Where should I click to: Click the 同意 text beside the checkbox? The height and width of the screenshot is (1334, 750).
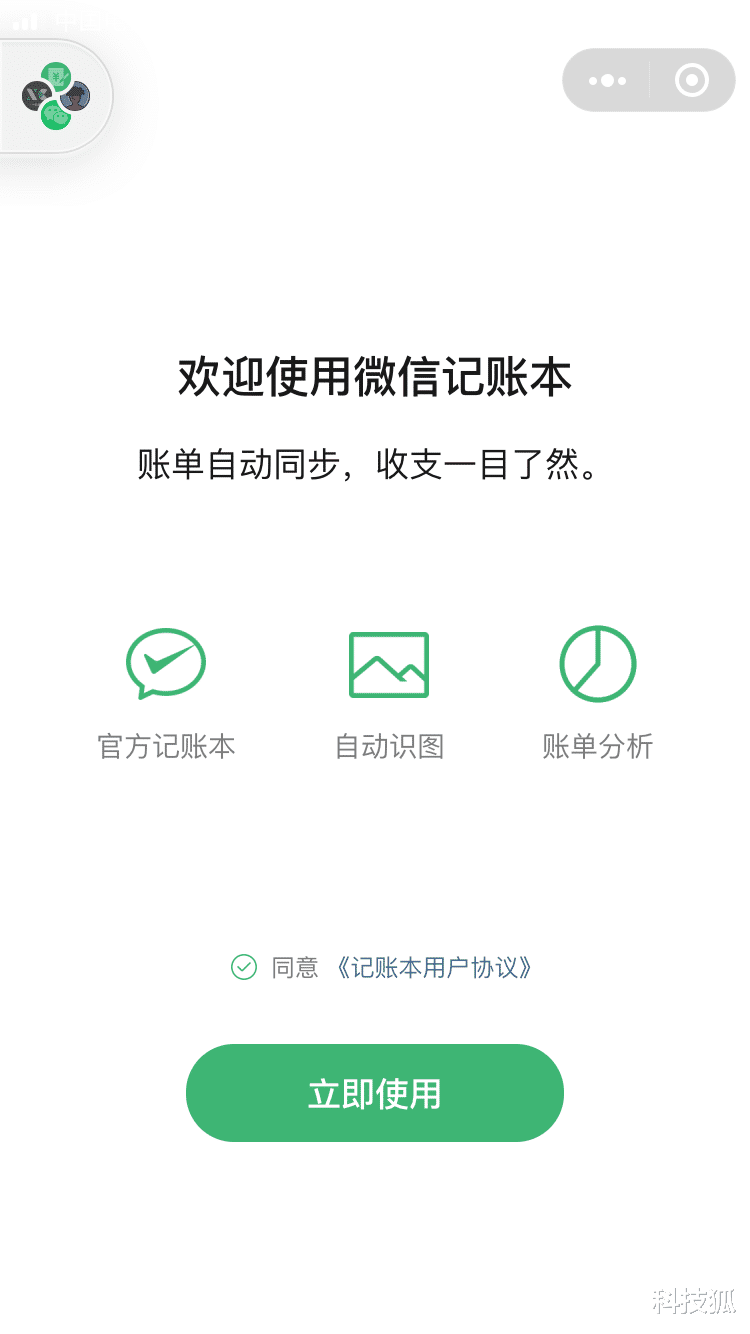point(293,967)
